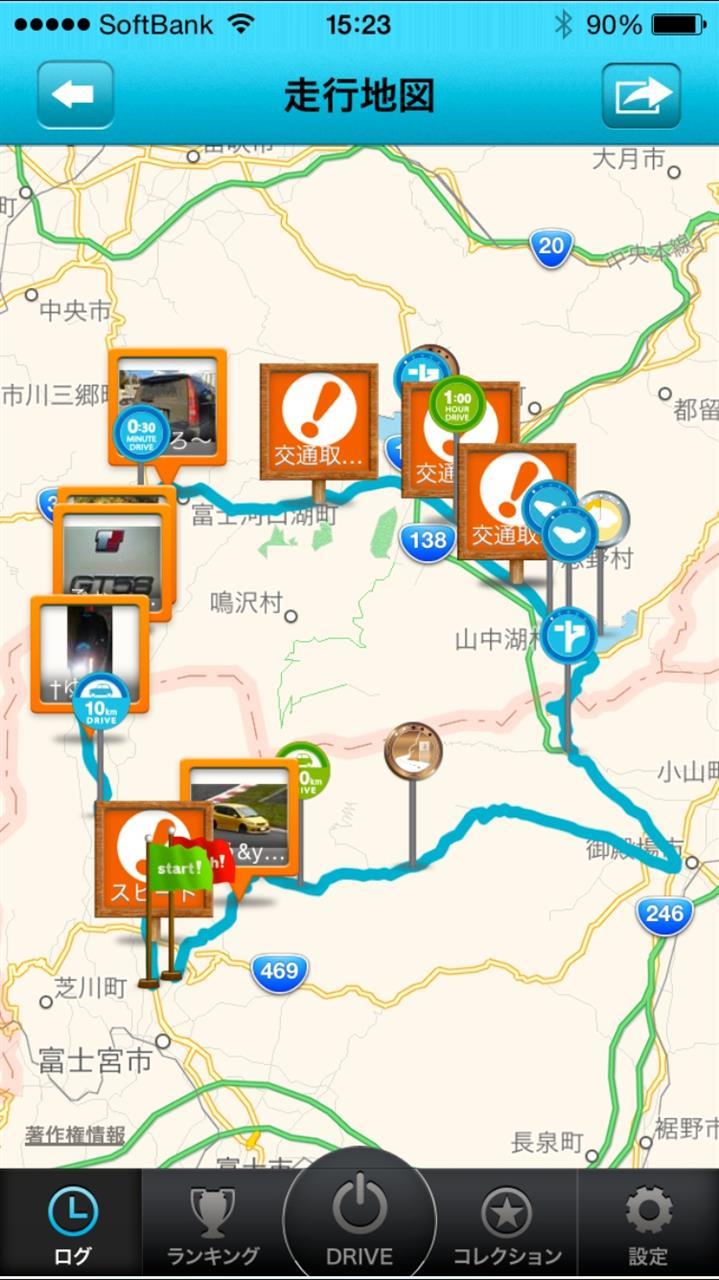The width and height of the screenshot is (719, 1280).
Task: Open the 交通取… marker near 富士河口湖町
Action: 318,420
